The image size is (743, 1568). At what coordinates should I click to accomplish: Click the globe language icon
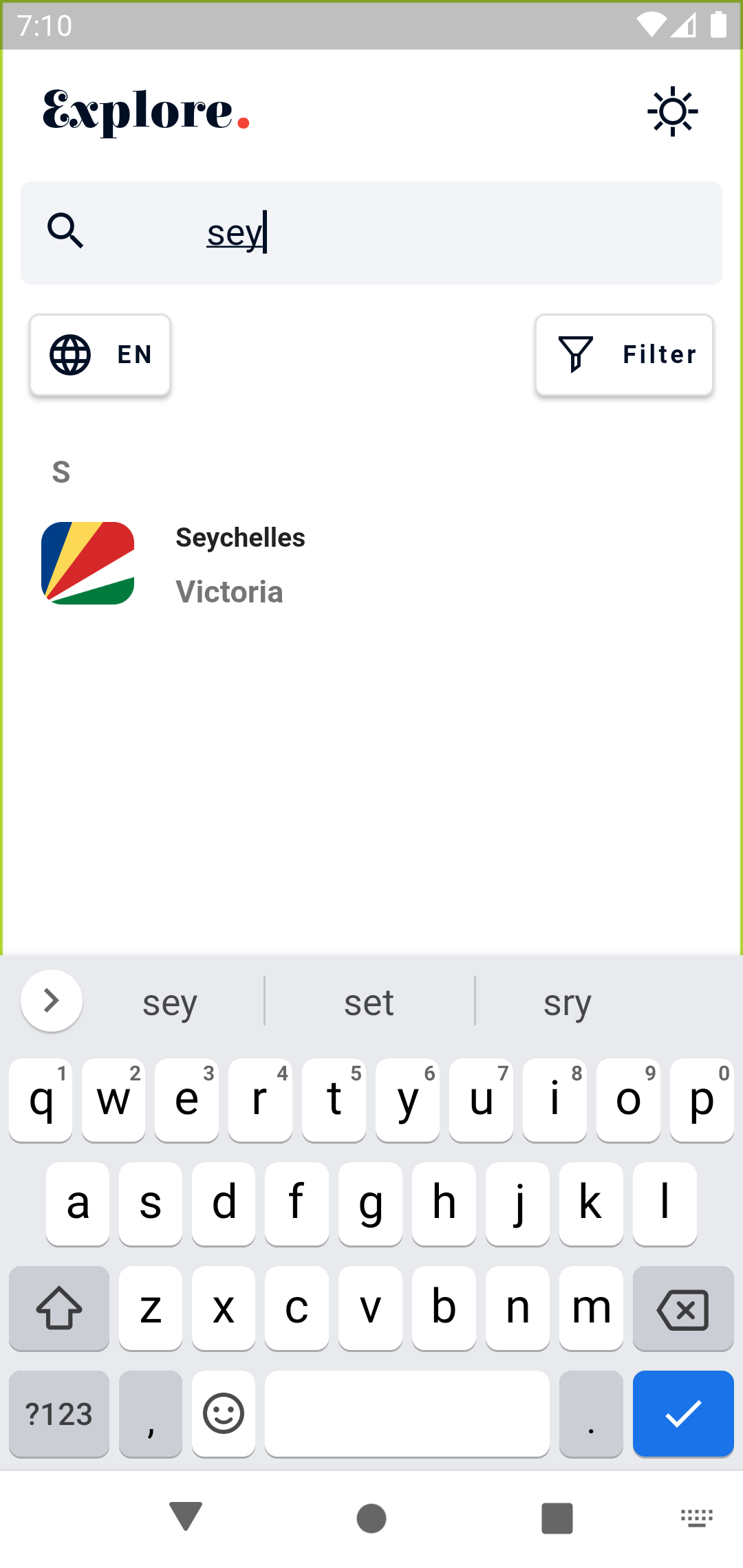pos(71,355)
